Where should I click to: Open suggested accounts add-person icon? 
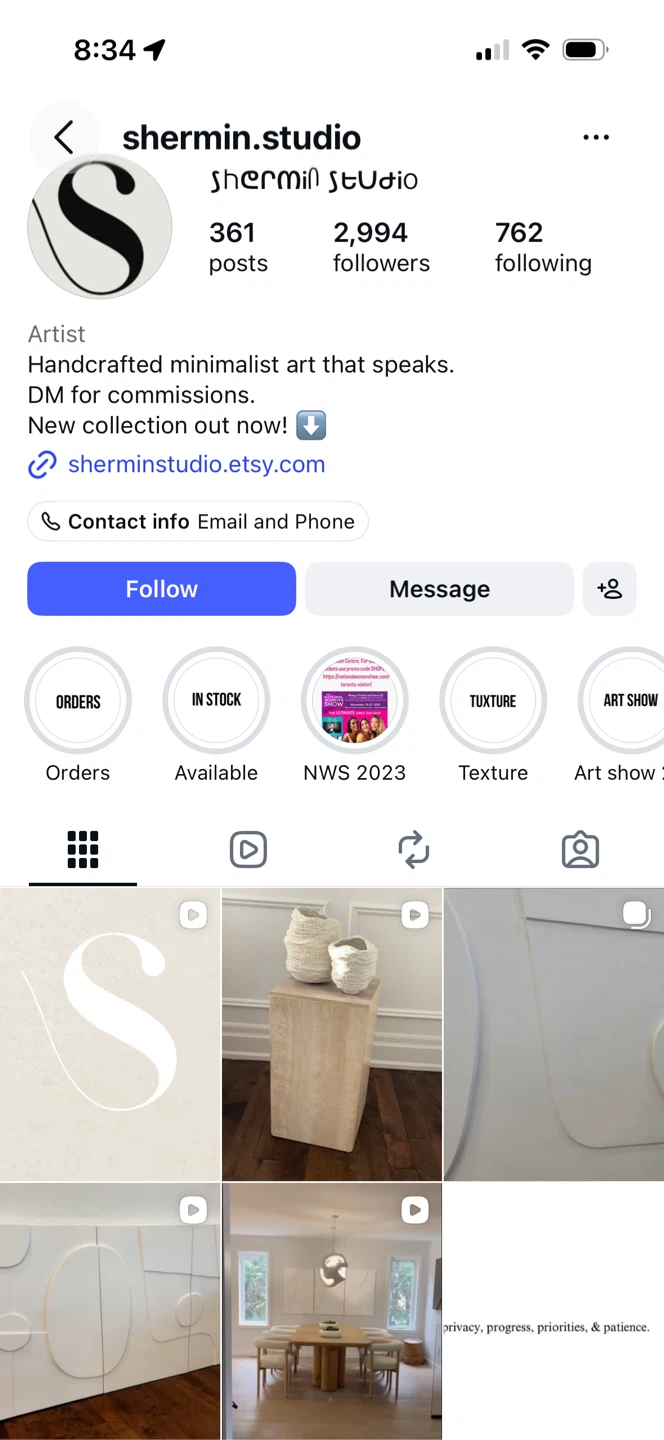coord(610,589)
